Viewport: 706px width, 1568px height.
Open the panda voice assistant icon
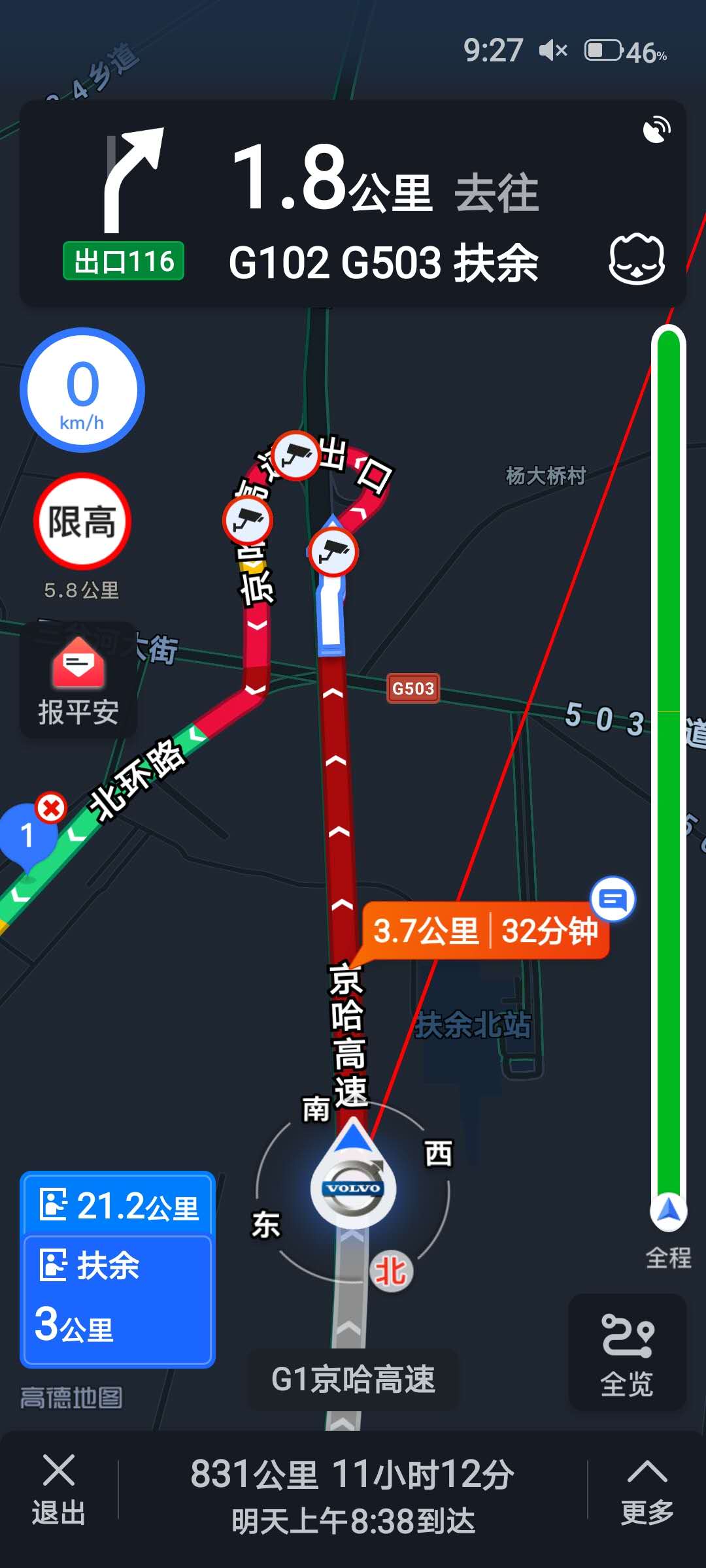coord(637,259)
